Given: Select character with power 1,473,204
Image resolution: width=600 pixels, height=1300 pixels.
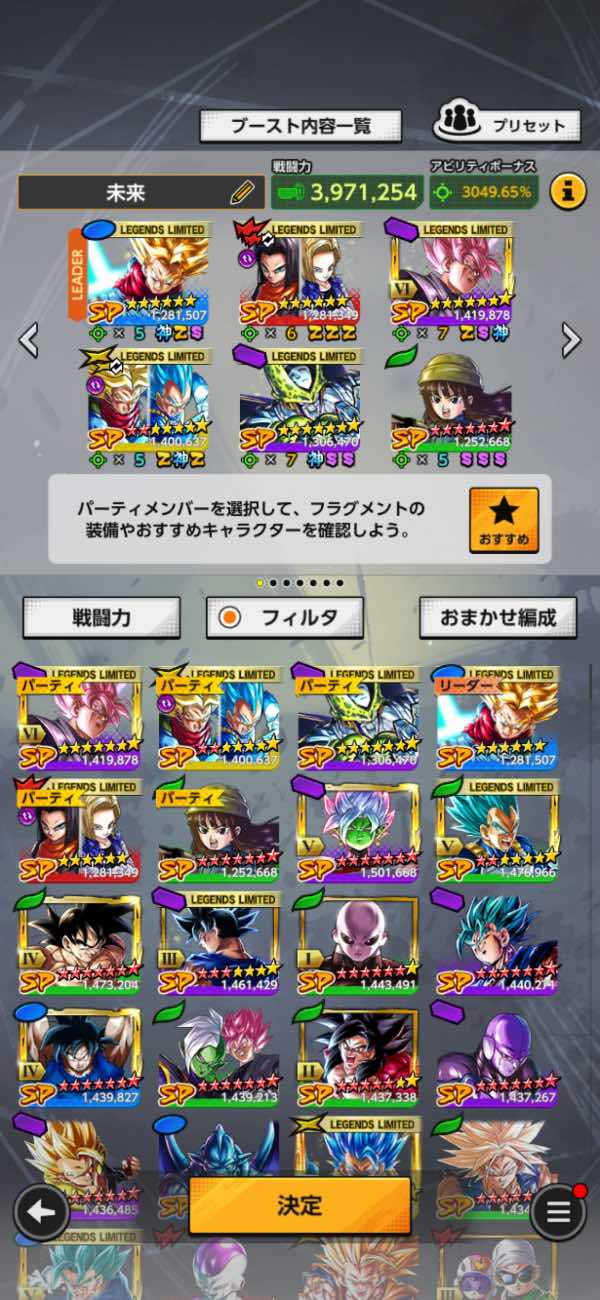Looking at the screenshot, I should [x=79, y=940].
